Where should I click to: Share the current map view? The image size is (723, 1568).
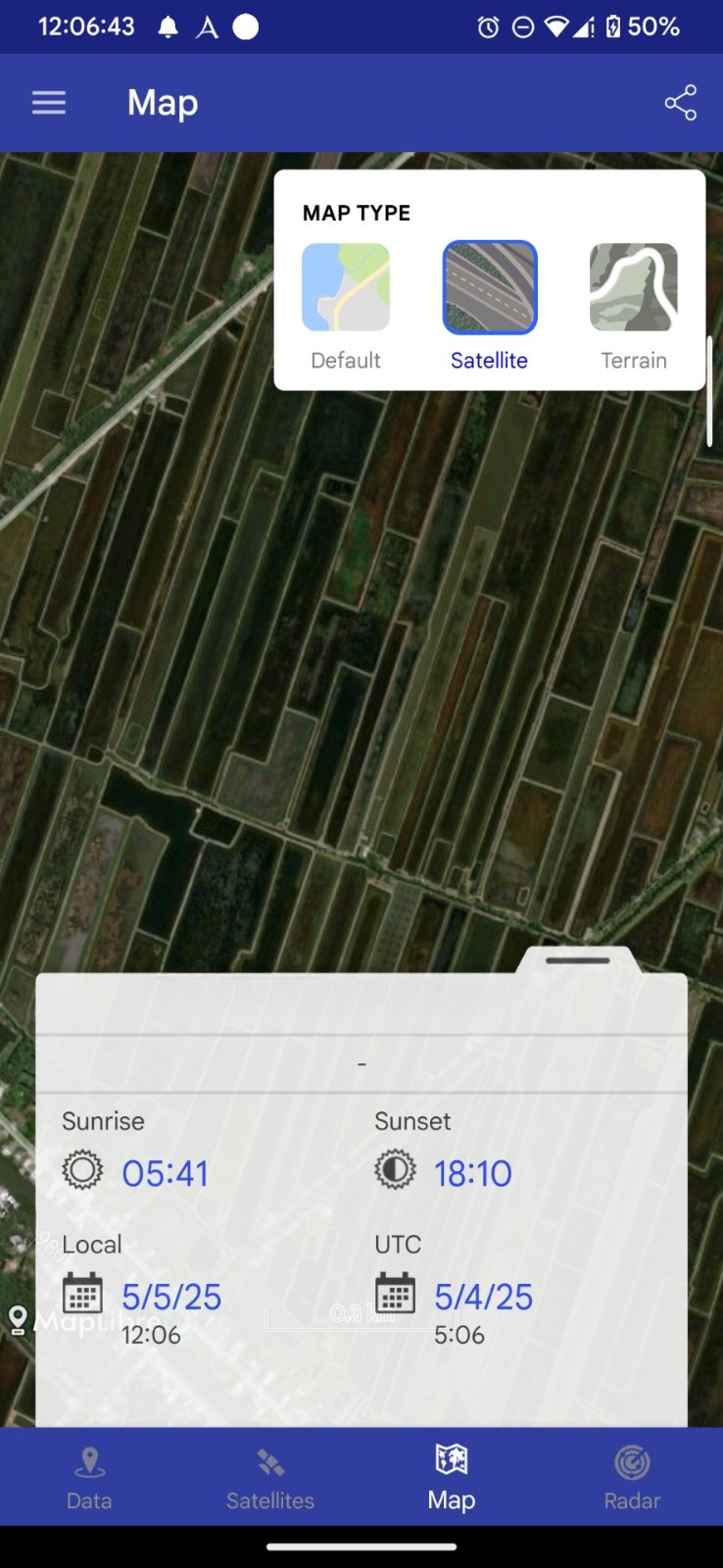click(680, 103)
